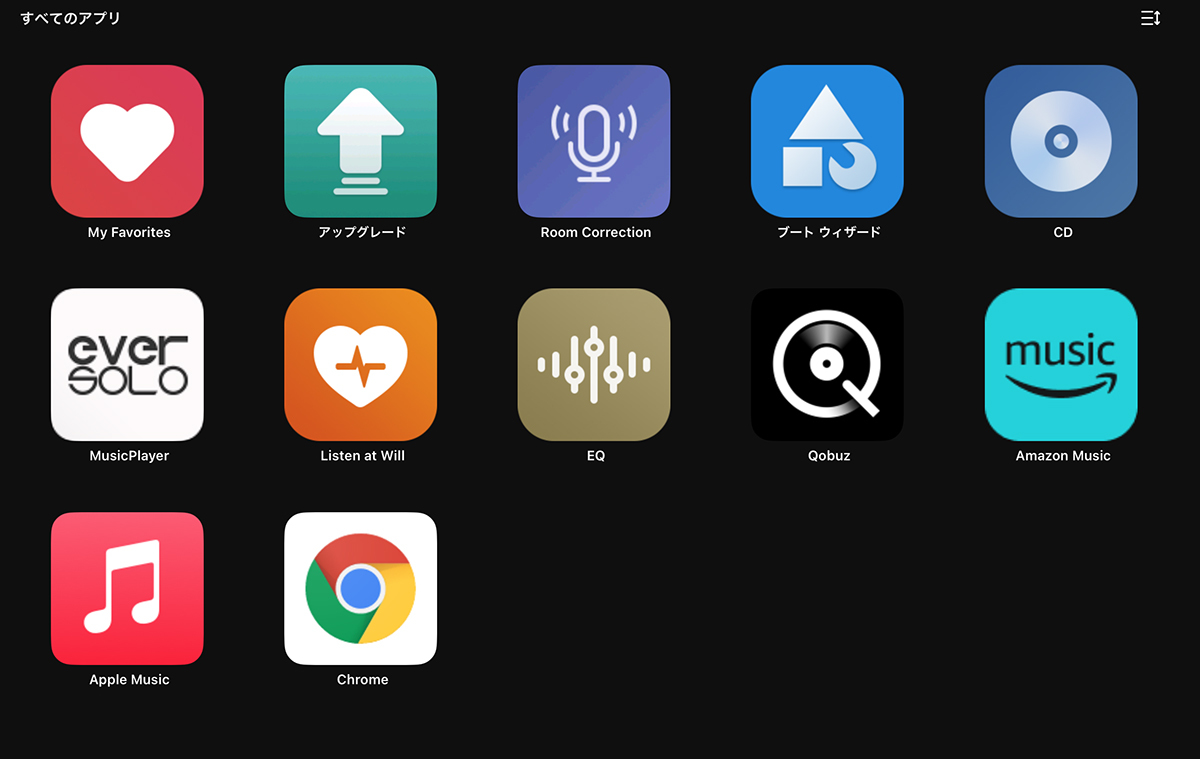Launch Qobuz

827,365
